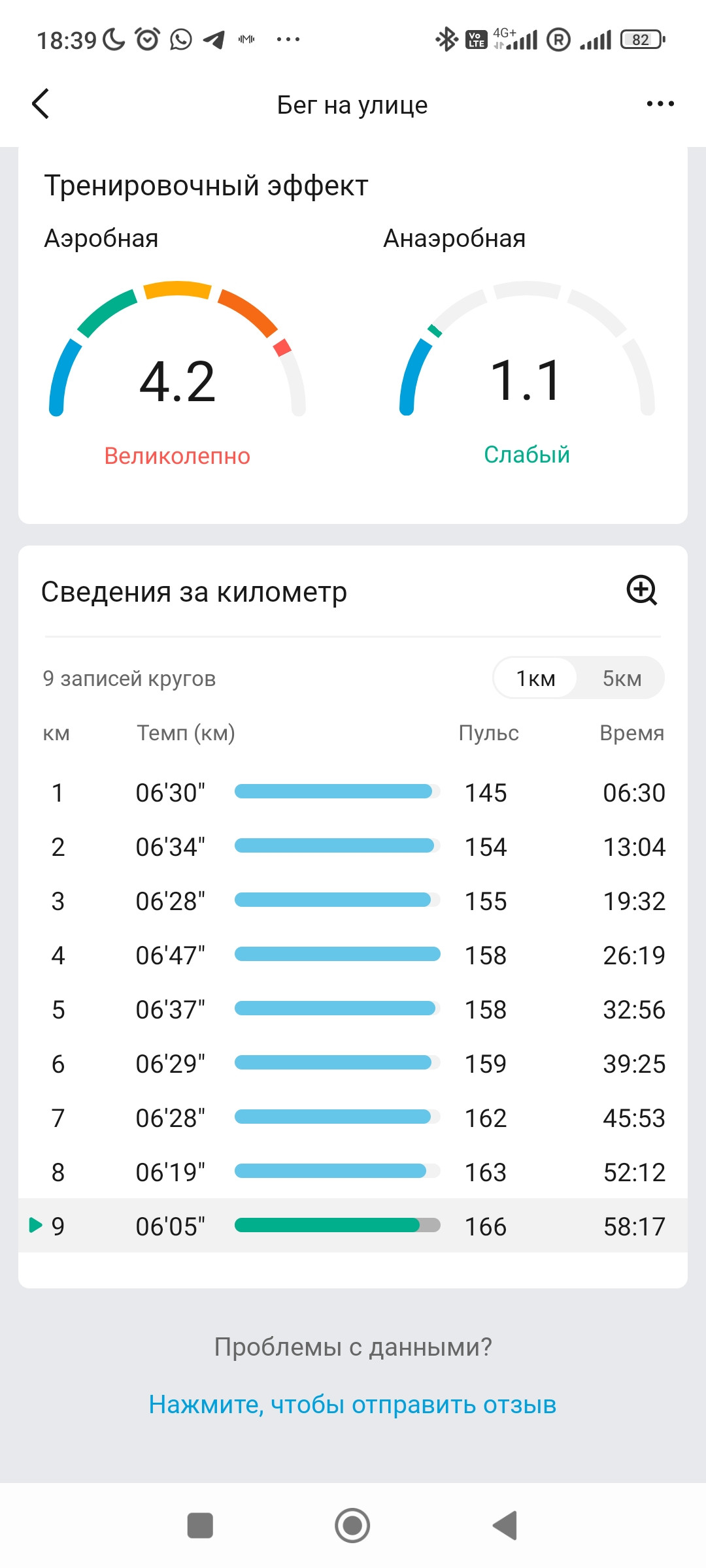Tap the system home button
The height and width of the screenshot is (1568, 706).
pos(352,1526)
